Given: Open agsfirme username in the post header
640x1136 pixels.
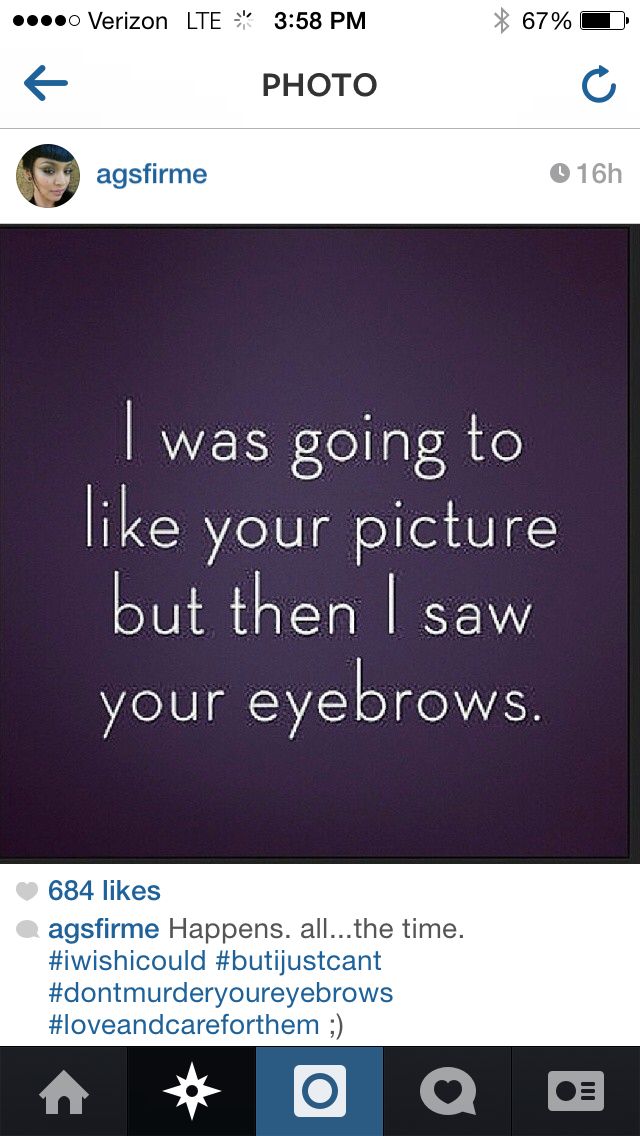Looking at the screenshot, I should [151, 174].
